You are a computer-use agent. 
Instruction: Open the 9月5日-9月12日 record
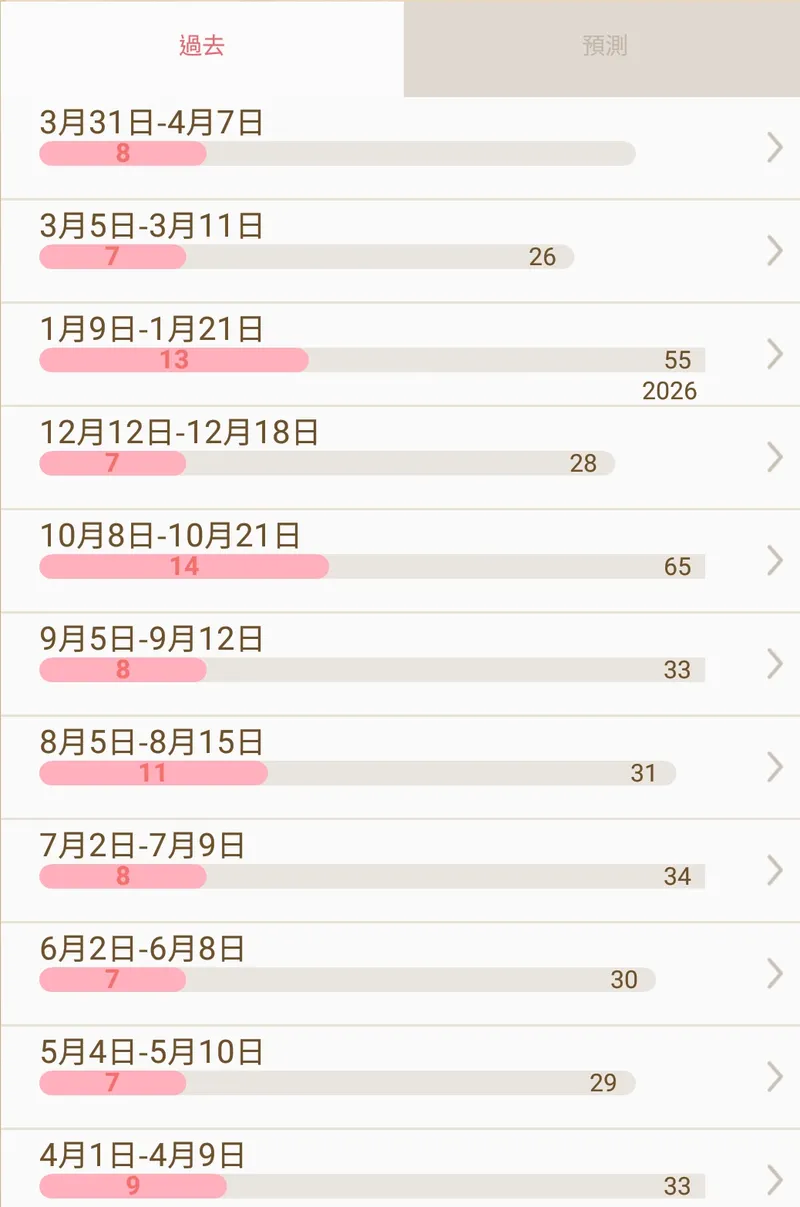[400, 663]
